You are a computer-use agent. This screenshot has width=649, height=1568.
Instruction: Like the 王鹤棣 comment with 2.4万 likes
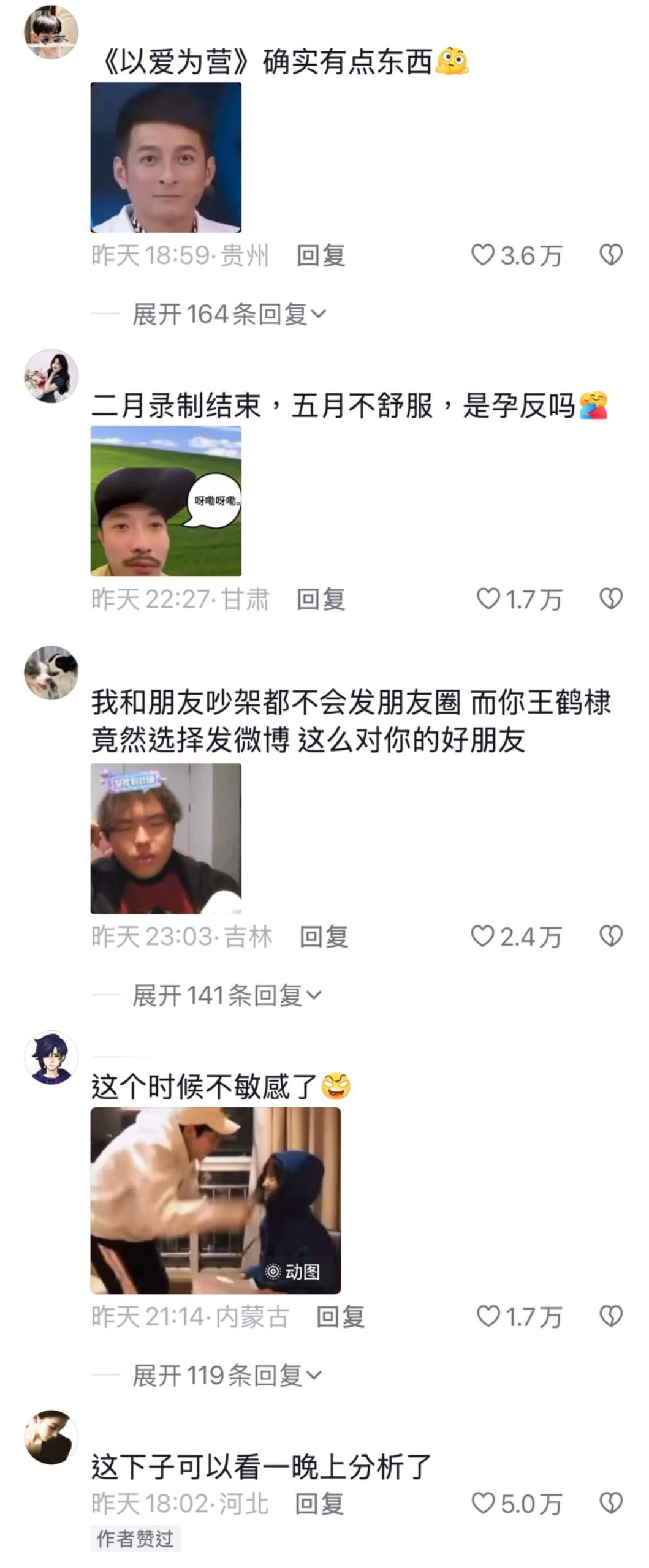coord(516,937)
